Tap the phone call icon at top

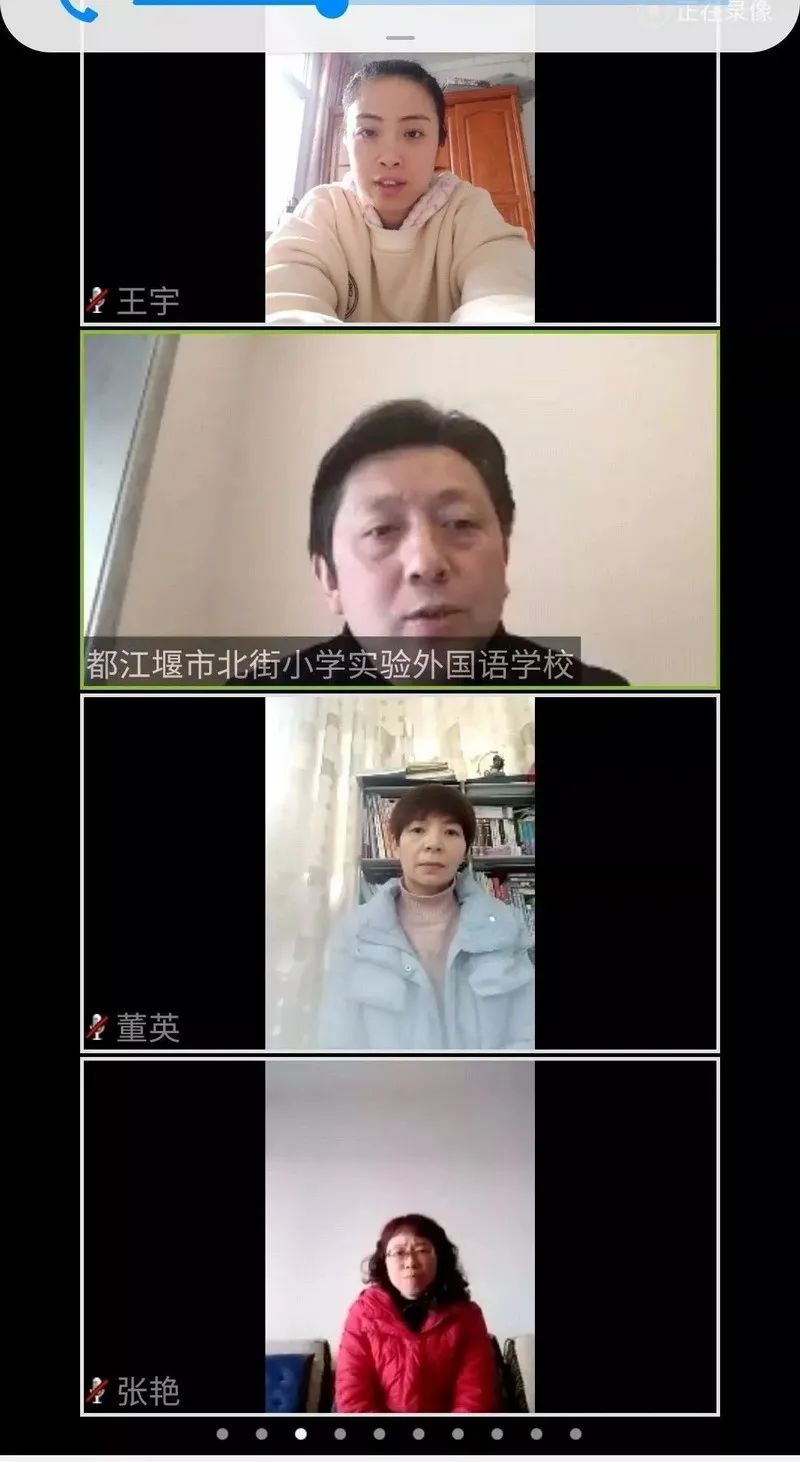click(78, 8)
